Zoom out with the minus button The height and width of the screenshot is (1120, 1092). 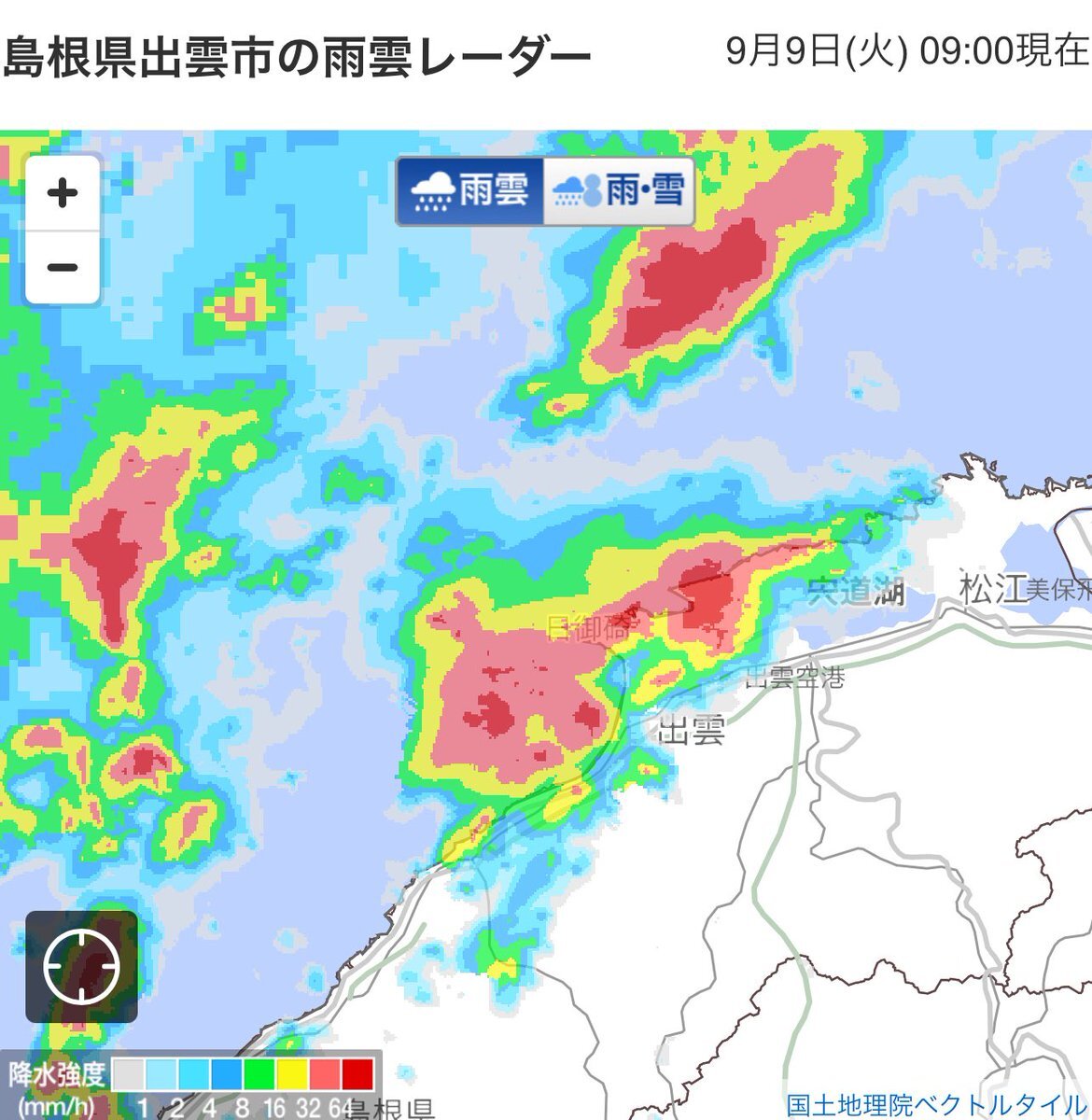coord(63,268)
